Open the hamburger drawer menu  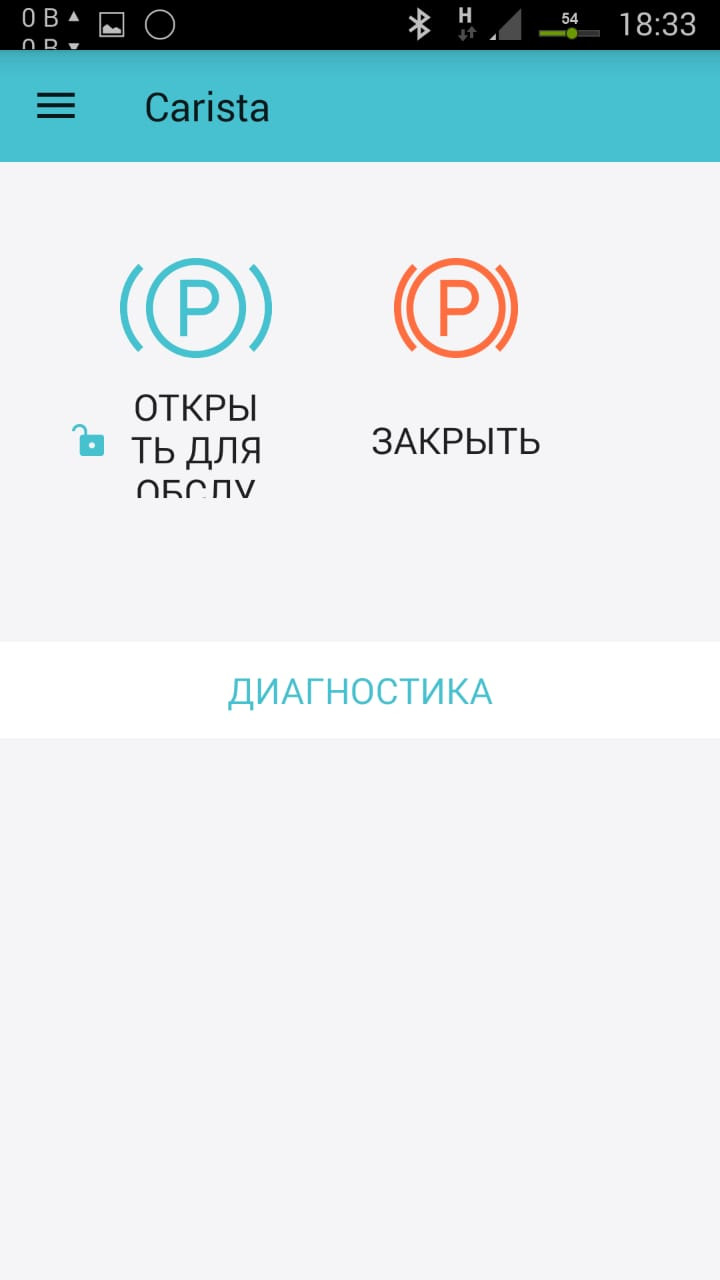click(56, 107)
